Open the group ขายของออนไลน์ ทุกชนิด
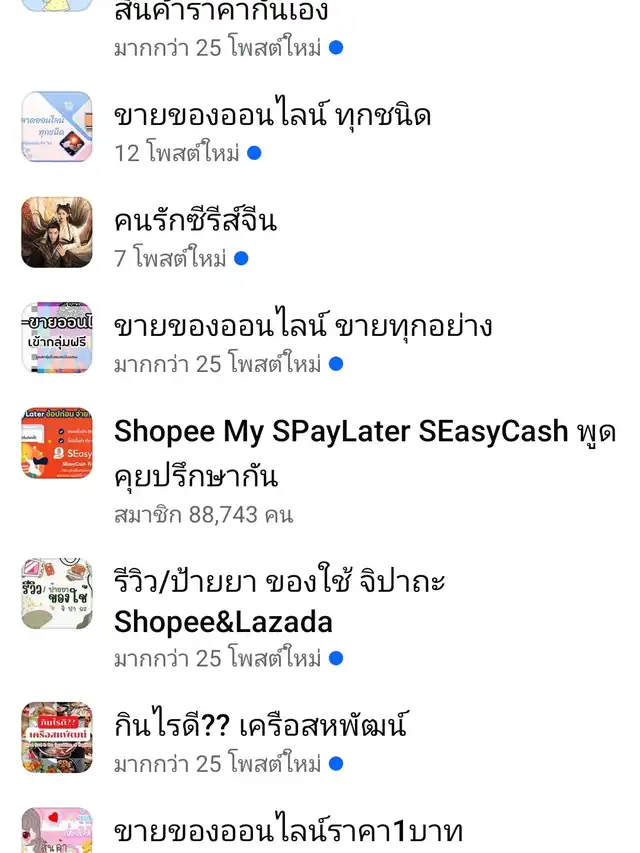640x853 pixels. click(272, 117)
